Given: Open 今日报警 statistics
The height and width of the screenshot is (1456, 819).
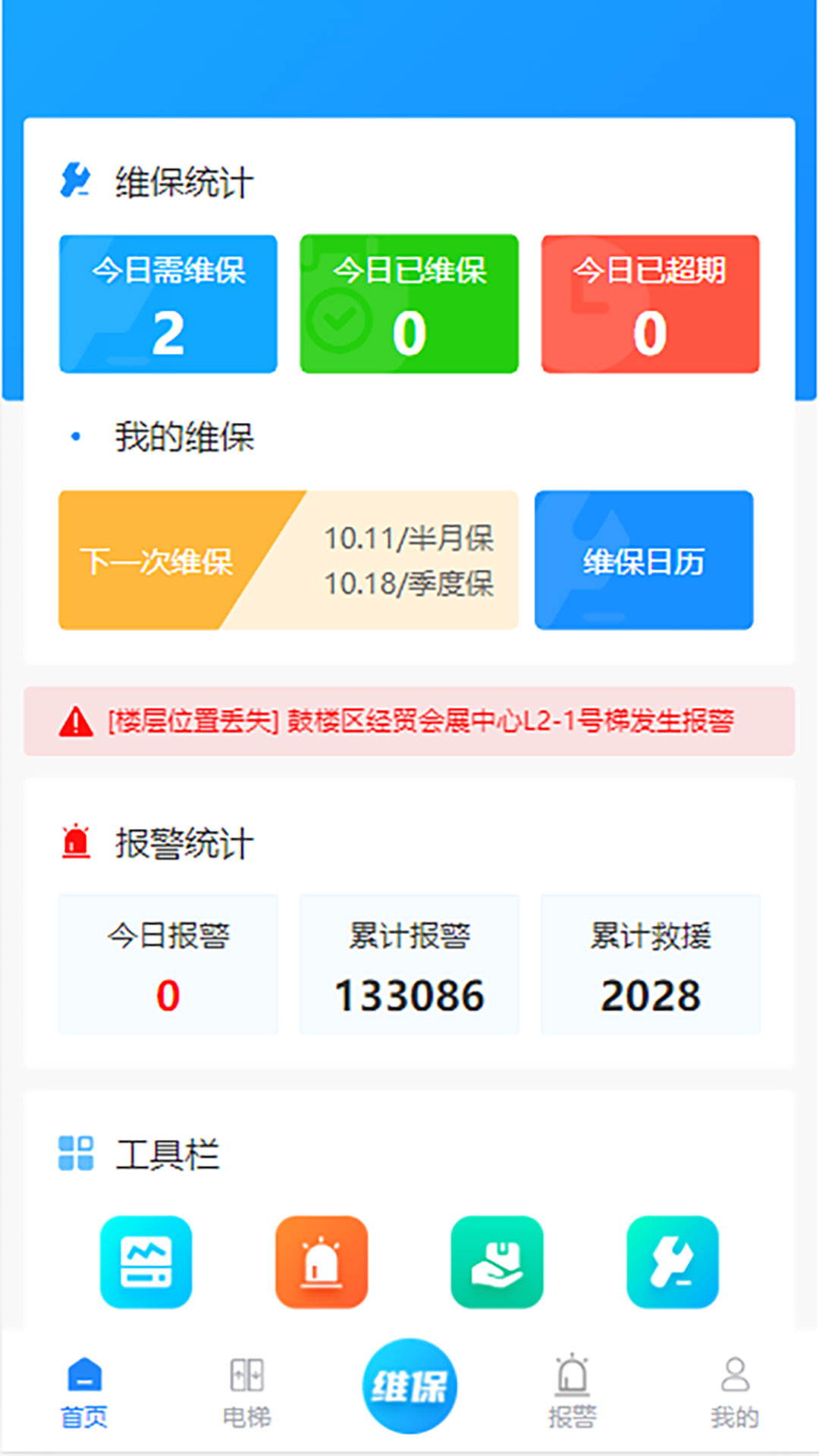Looking at the screenshot, I should [168, 965].
